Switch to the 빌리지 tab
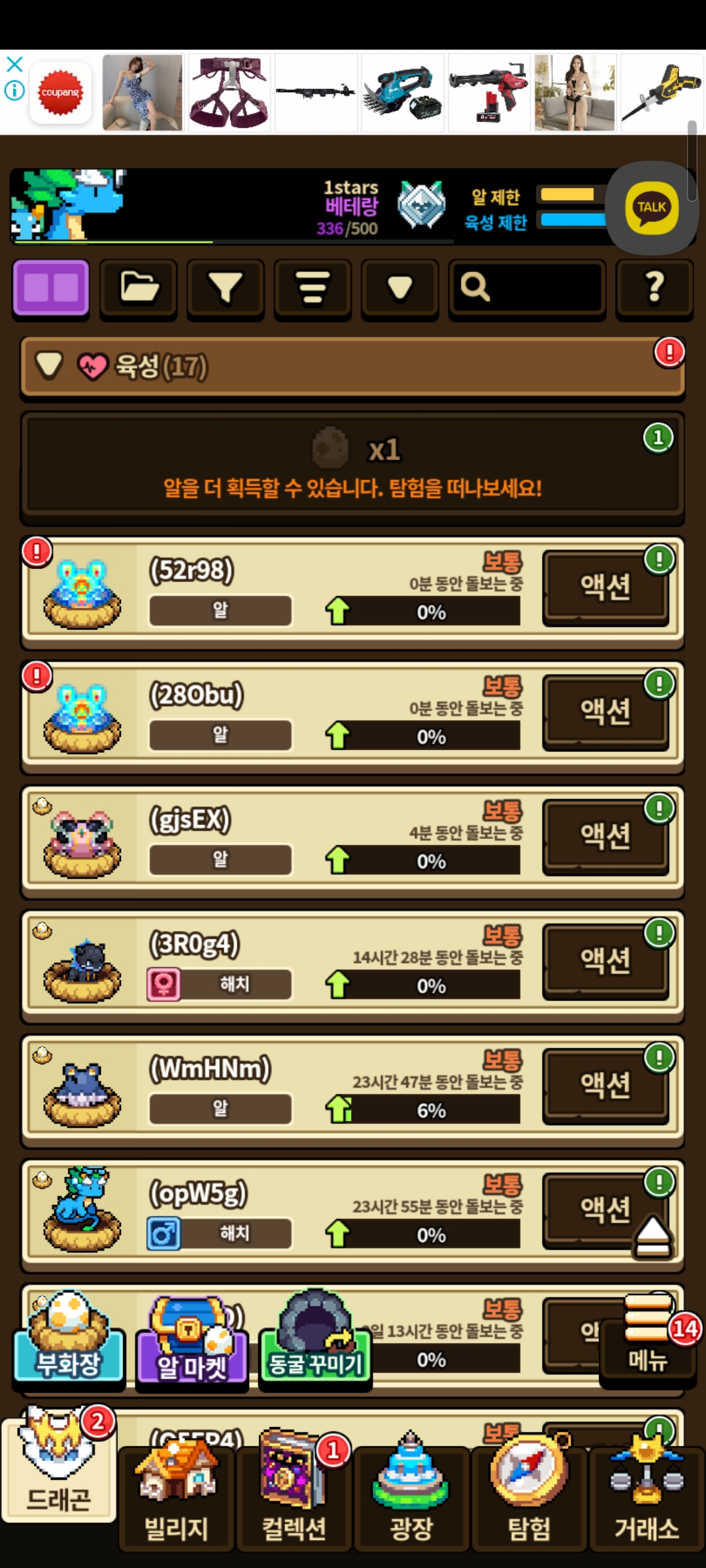 click(176, 1496)
